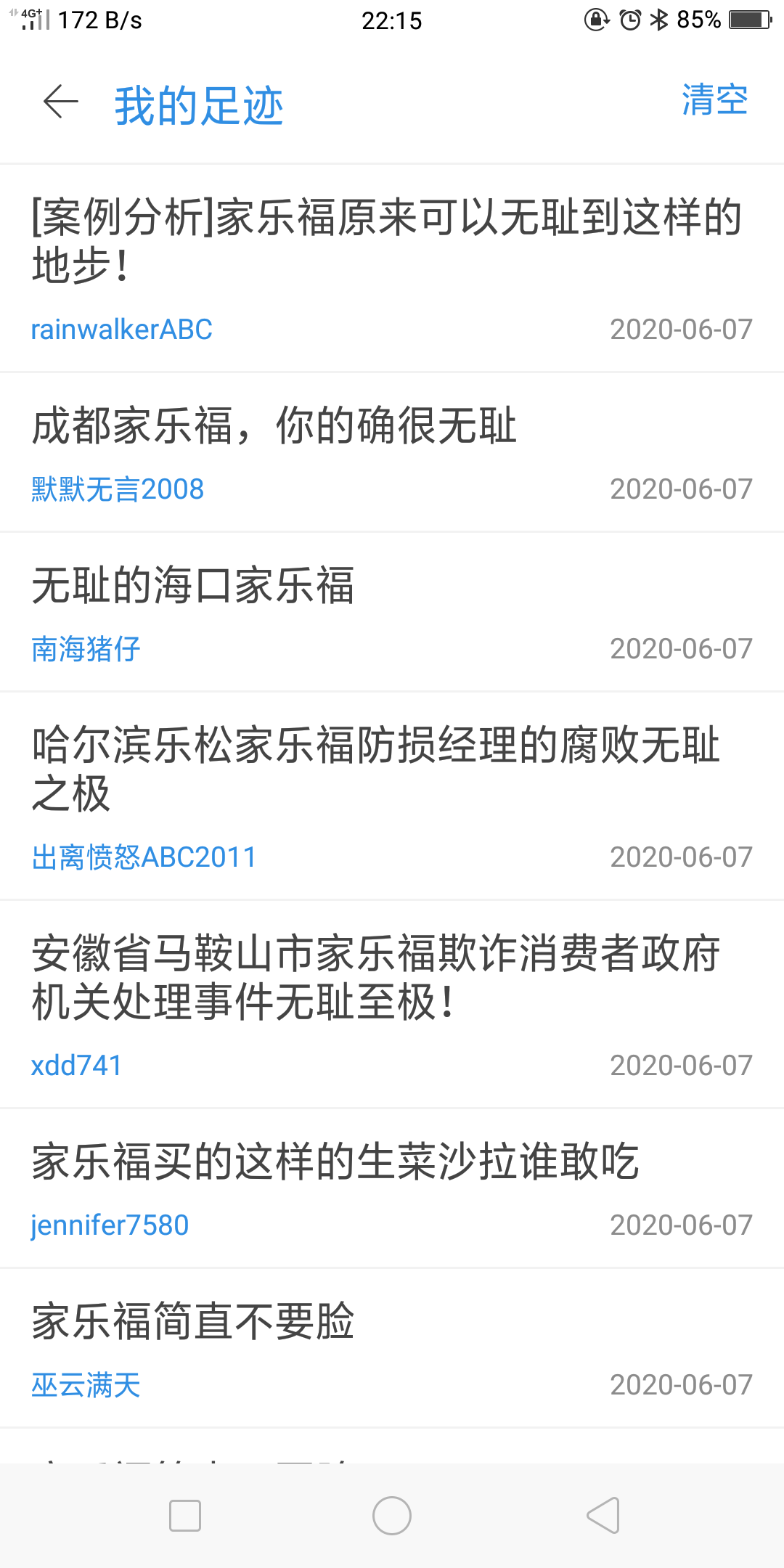The height and width of the screenshot is (1568, 784).
Task: View author 巫云满天's profile
Action: [86, 1385]
